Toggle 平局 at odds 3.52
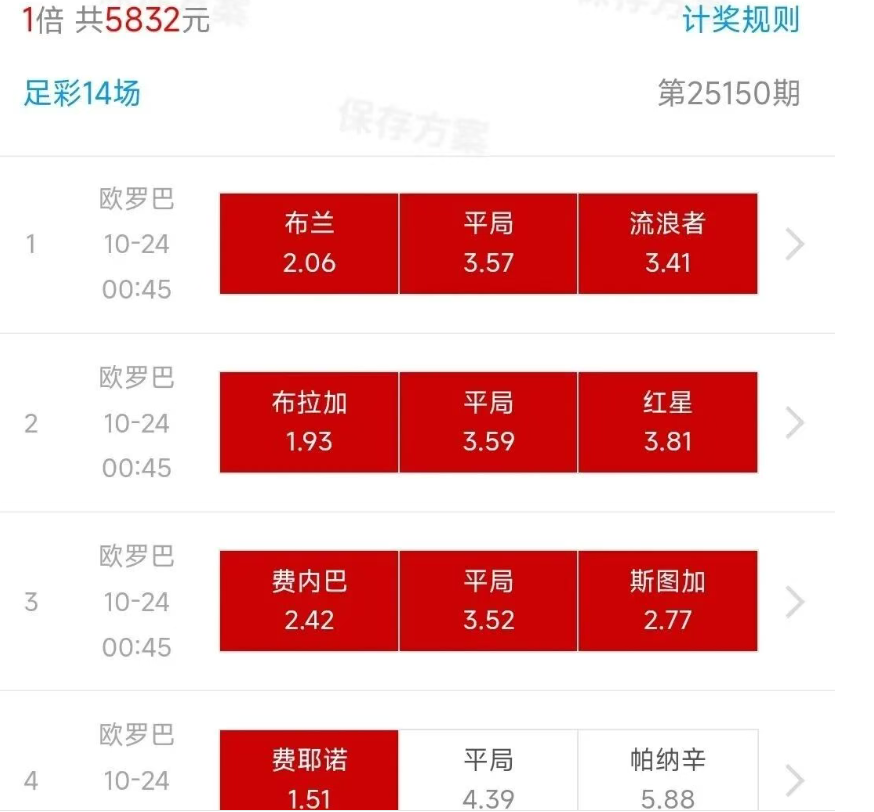 click(x=488, y=600)
